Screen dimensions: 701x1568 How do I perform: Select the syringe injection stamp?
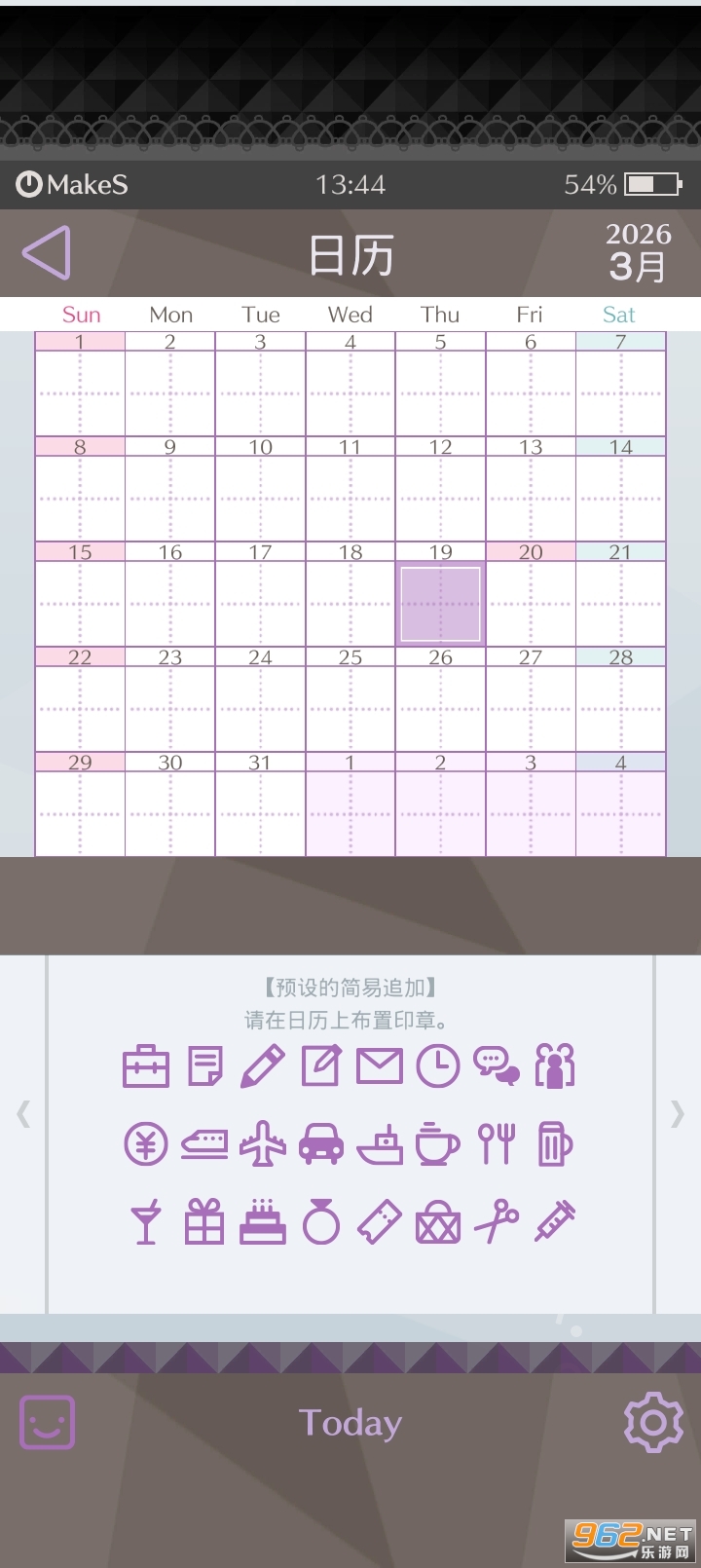(x=556, y=1221)
